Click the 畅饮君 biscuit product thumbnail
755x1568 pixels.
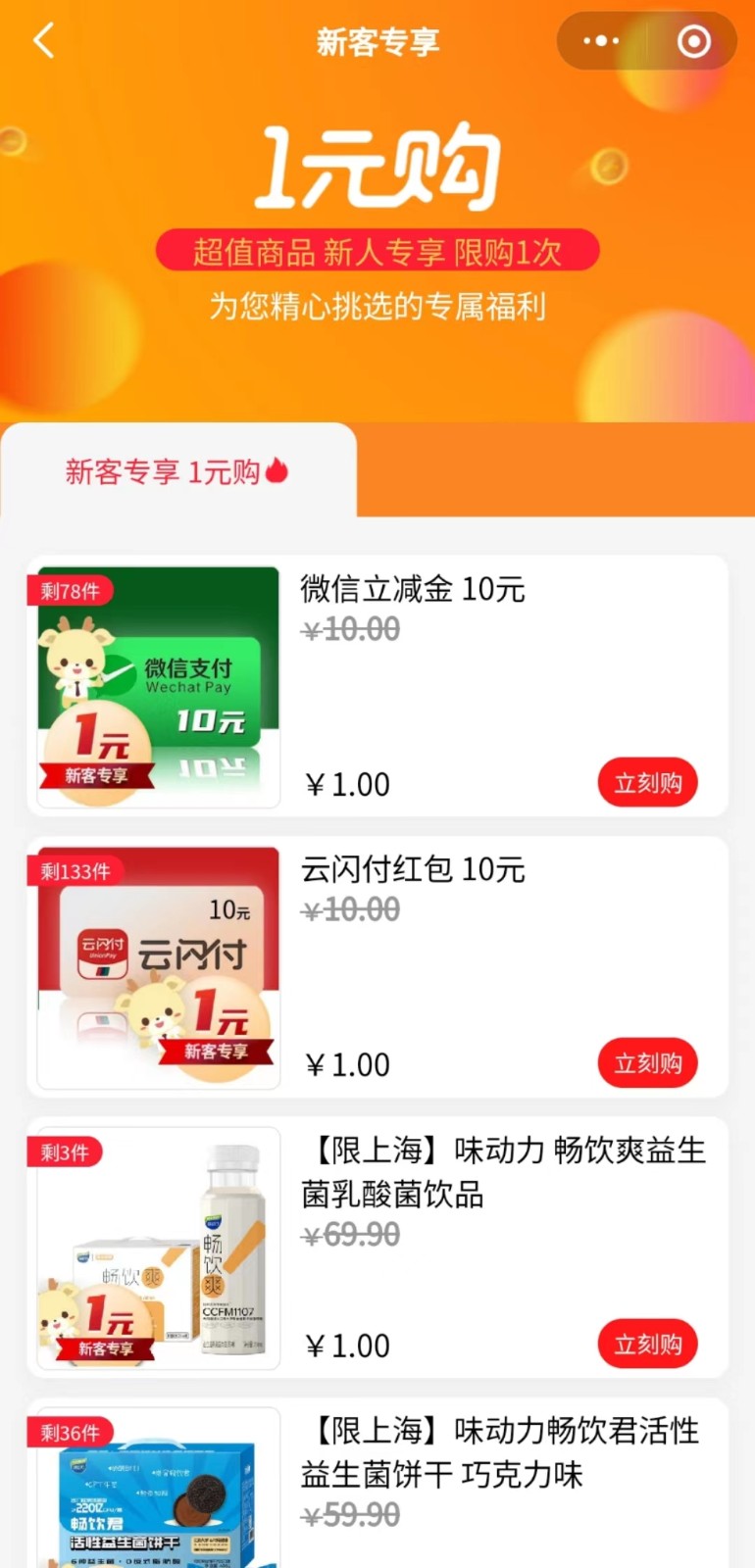coord(157,1490)
